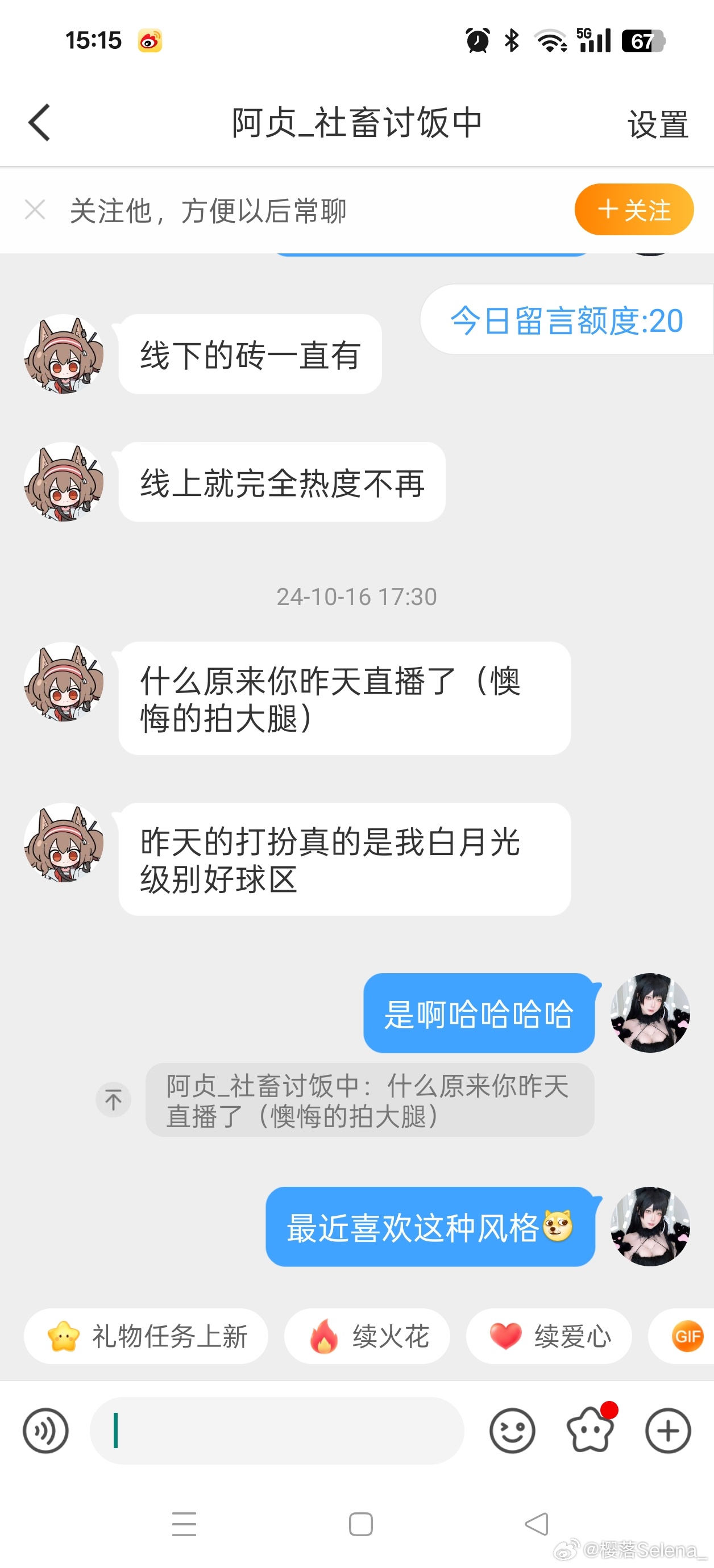Open the gift flower icon
Image resolution: width=714 pixels, height=1568 pixels.
click(589, 1431)
